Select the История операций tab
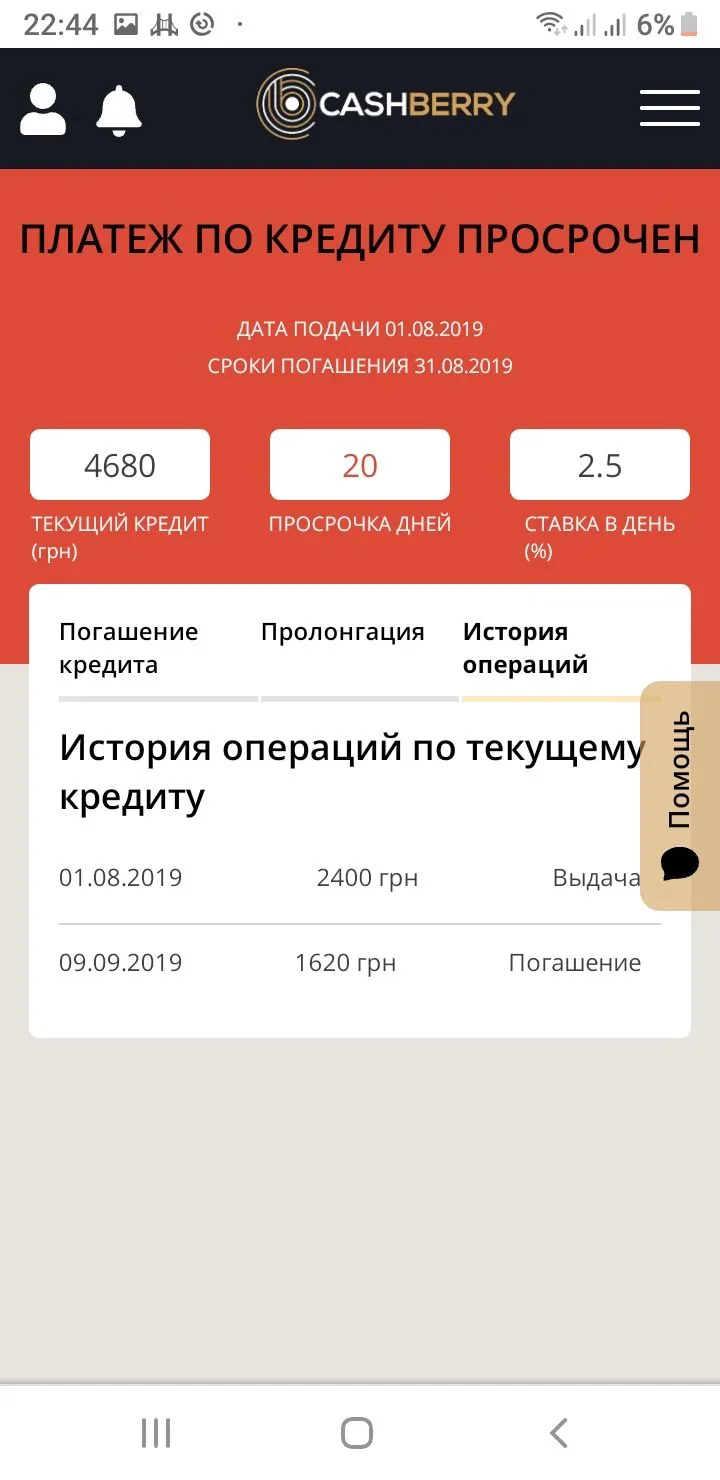The width and height of the screenshot is (720, 1480). click(x=525, y=648)
